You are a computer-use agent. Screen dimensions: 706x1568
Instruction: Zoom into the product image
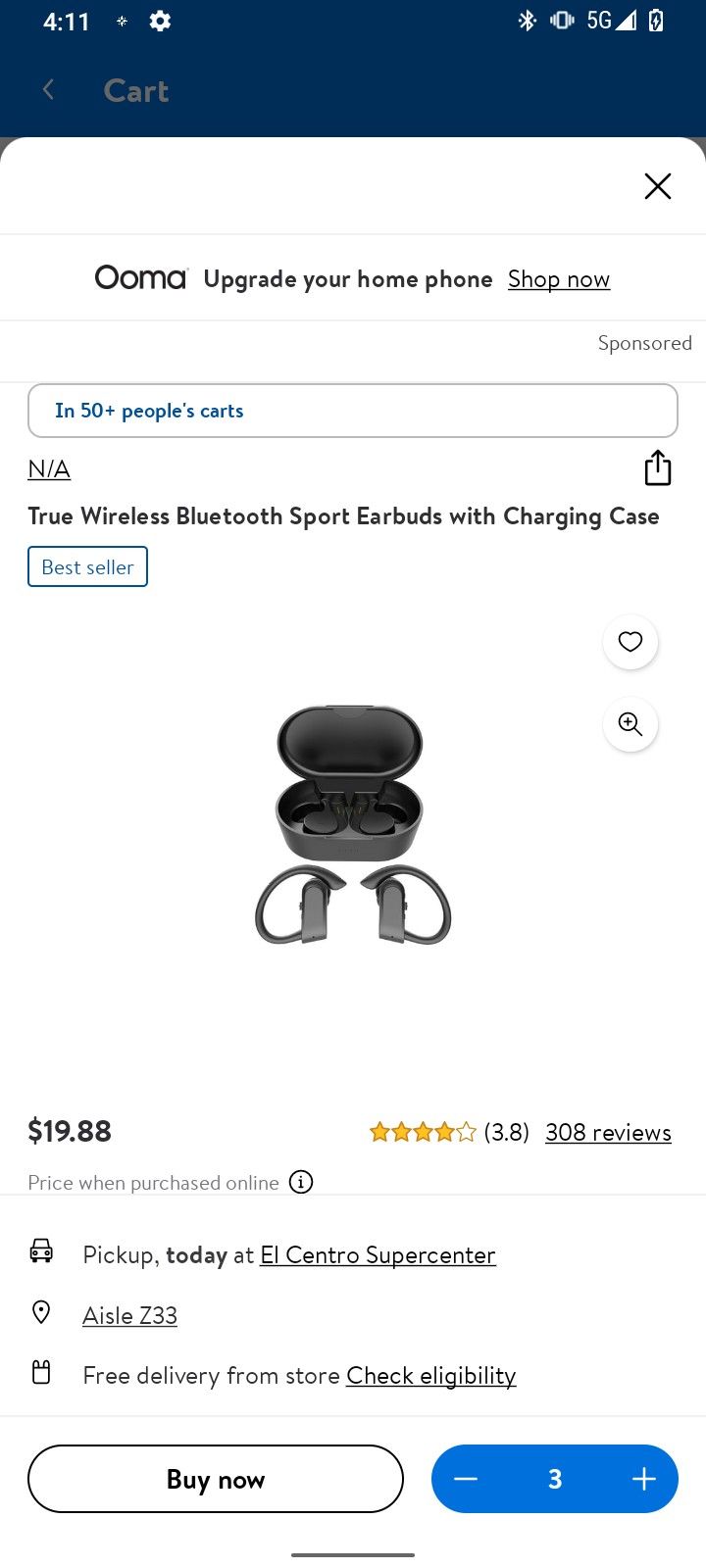point(630,724)
